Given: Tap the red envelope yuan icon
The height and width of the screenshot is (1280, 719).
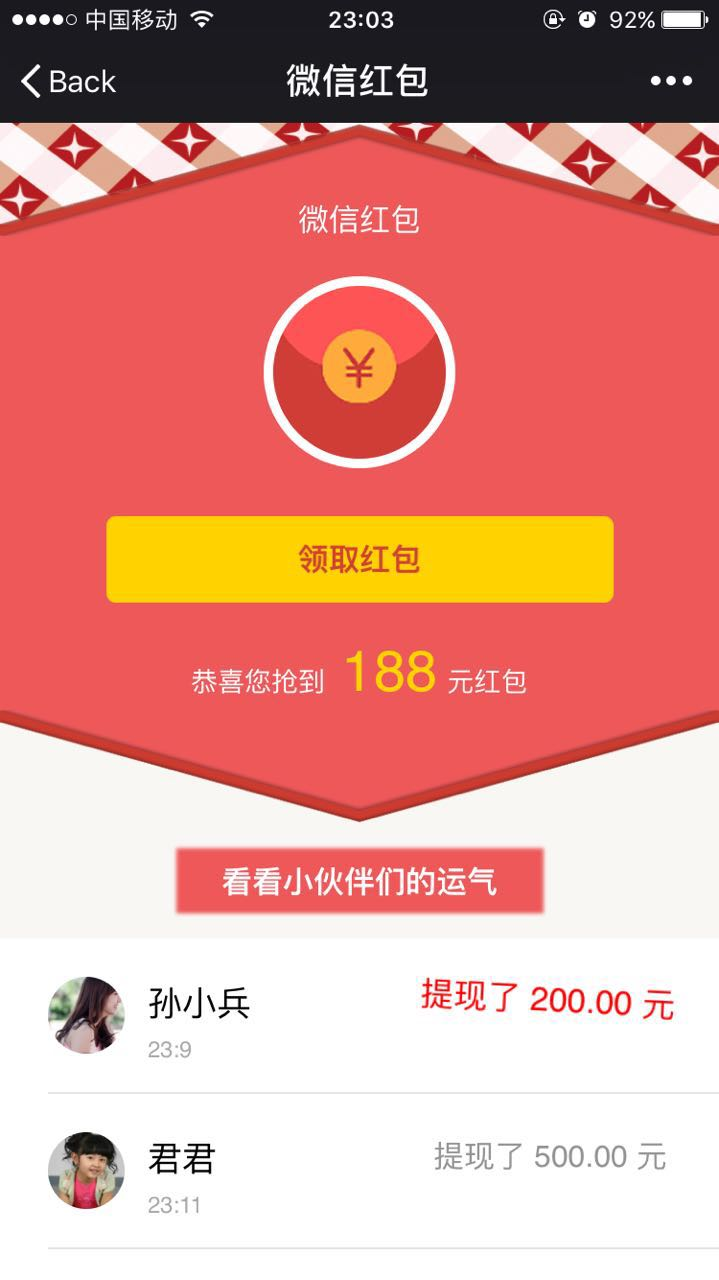Looking at the screenshot, I should (359, 371).
